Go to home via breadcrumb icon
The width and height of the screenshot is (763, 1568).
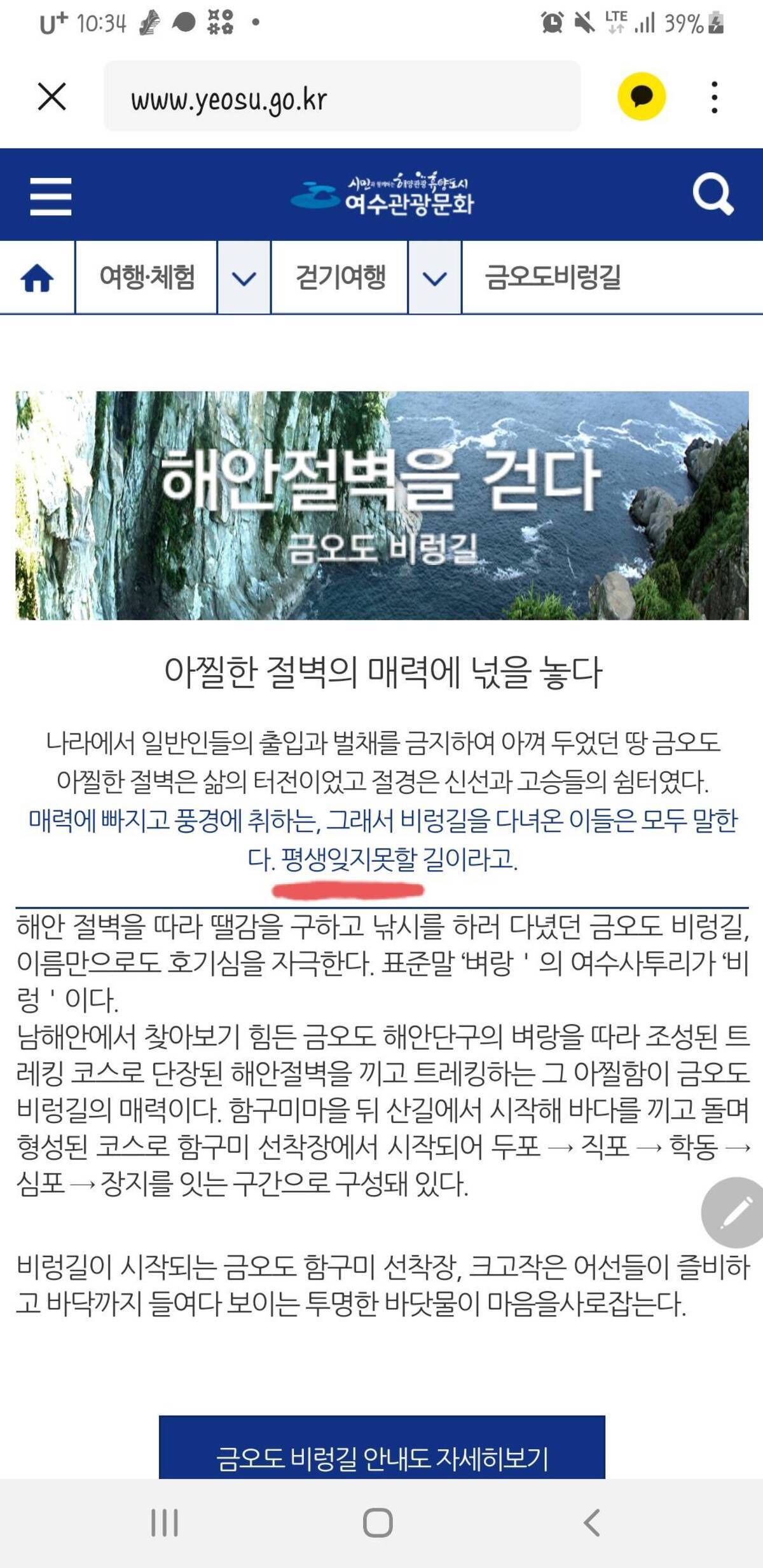[37, 278]
